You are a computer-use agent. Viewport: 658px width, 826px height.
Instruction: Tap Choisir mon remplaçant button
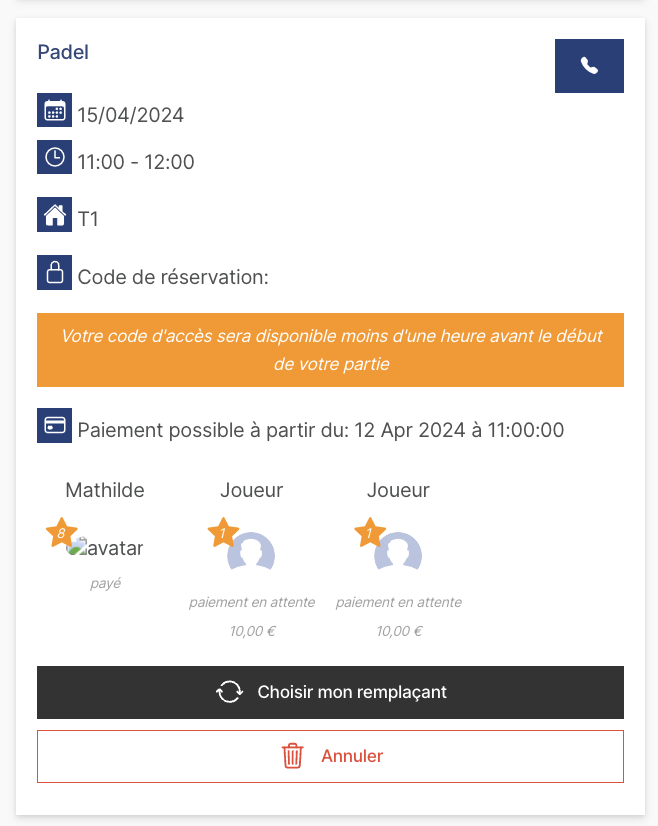330,692
